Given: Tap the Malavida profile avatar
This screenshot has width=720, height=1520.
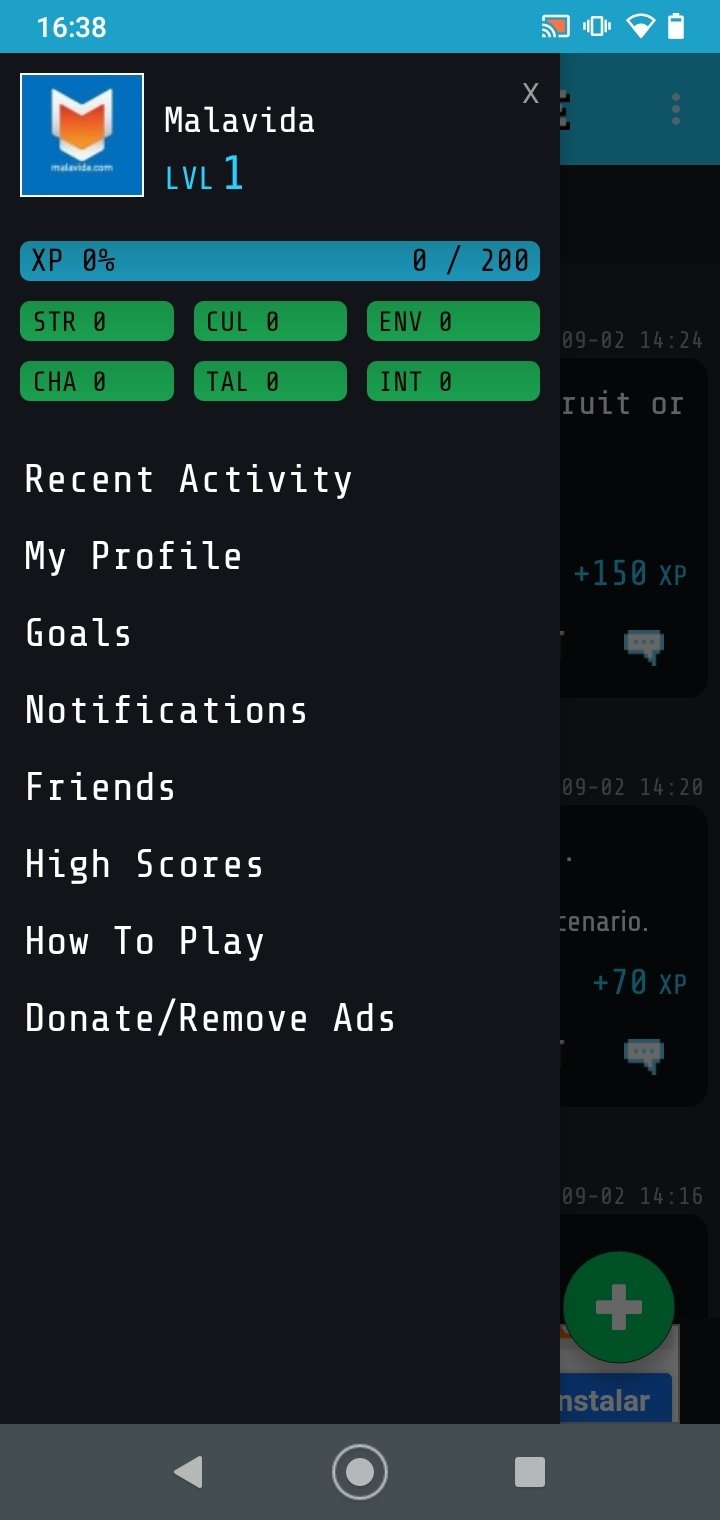Looking at the screenshot, I should tap(82, 135).
